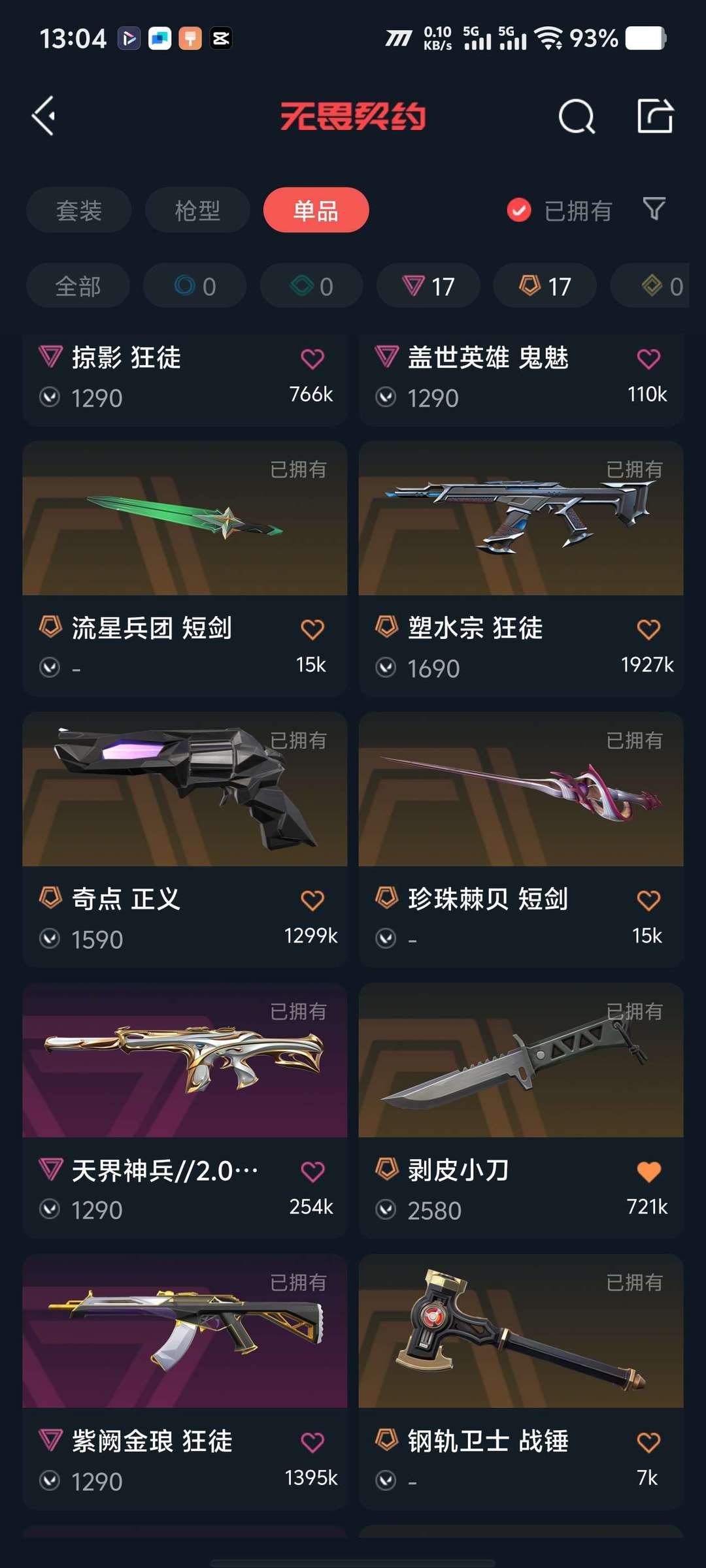Favorite the 天界神兵//2.0 skin
This screenshot has height=1568, width=706.
pos(312,1171)
